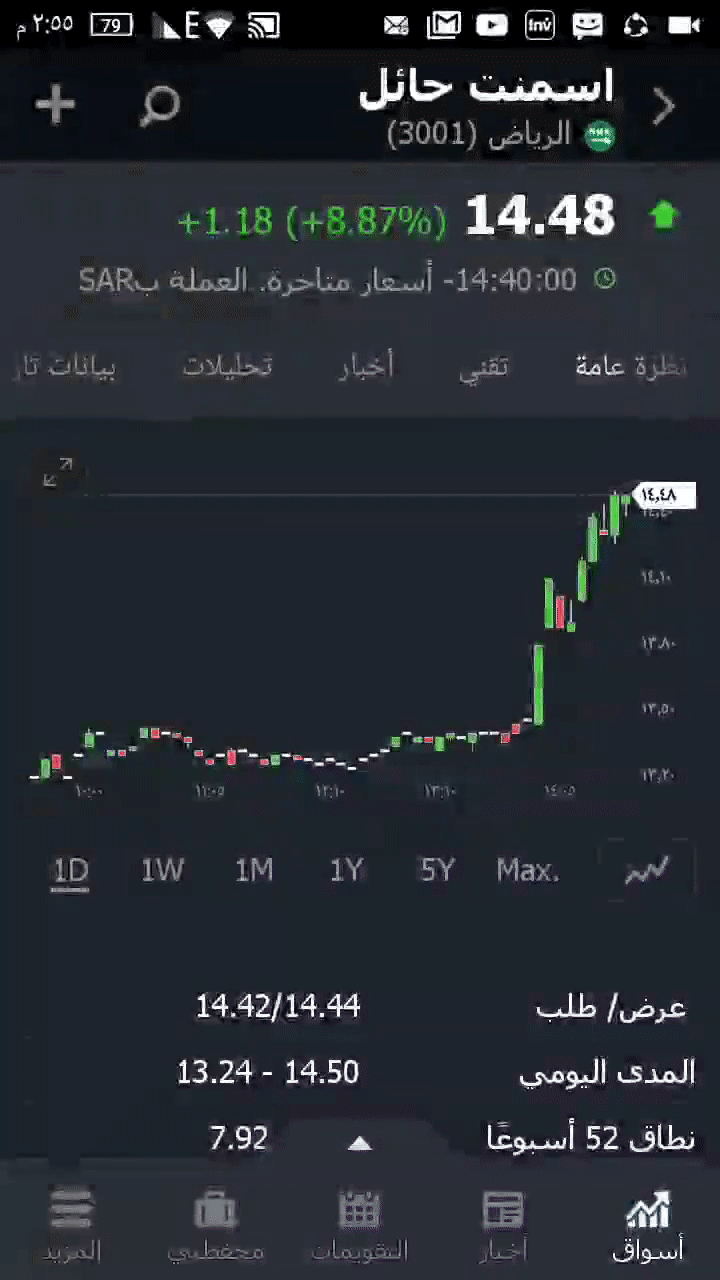The image size is (720, 1280).
Task: Change the chart type icon
Action: click(646, 871)
